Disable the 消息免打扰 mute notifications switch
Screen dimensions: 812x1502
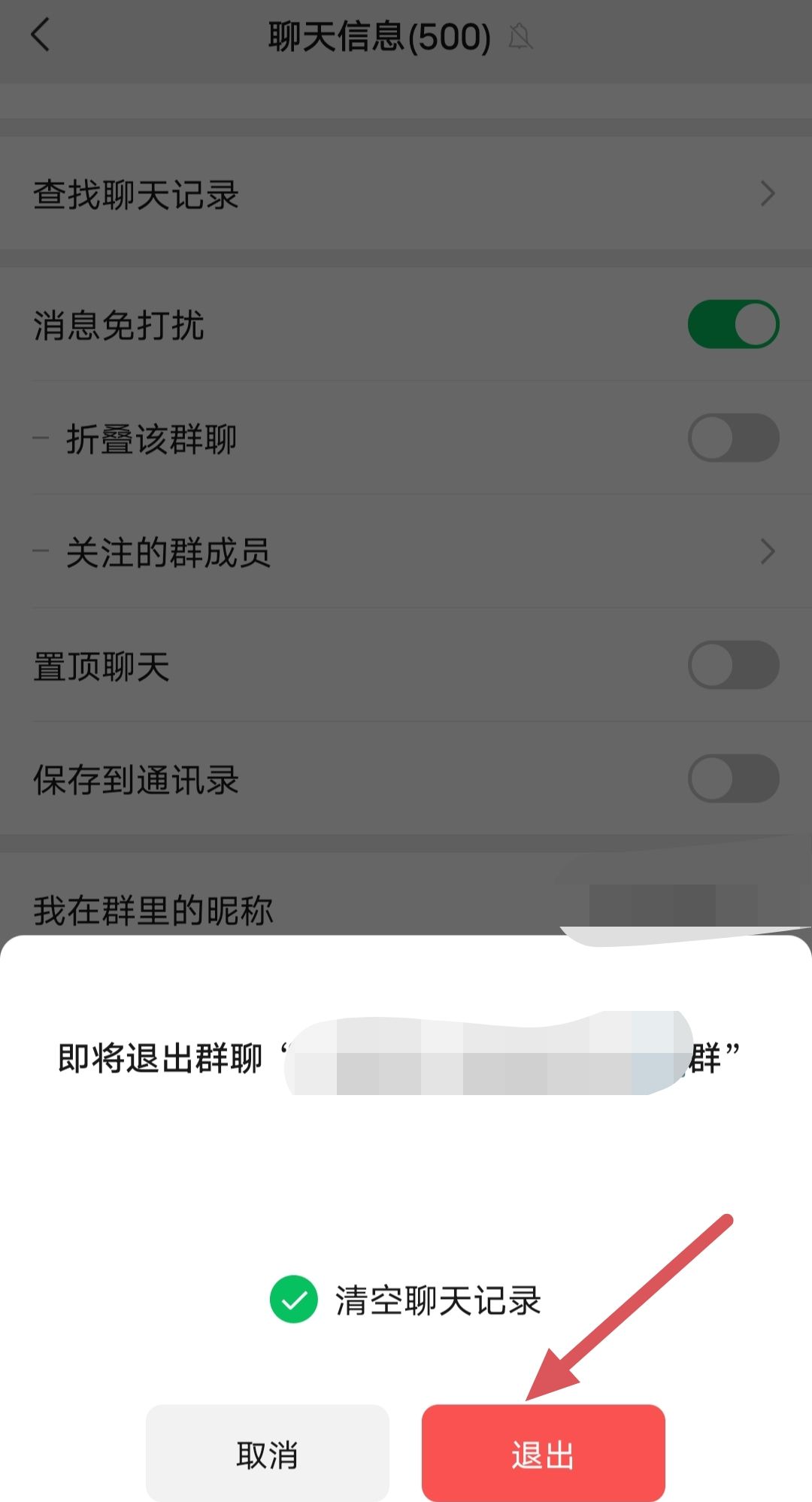(733, 323)
